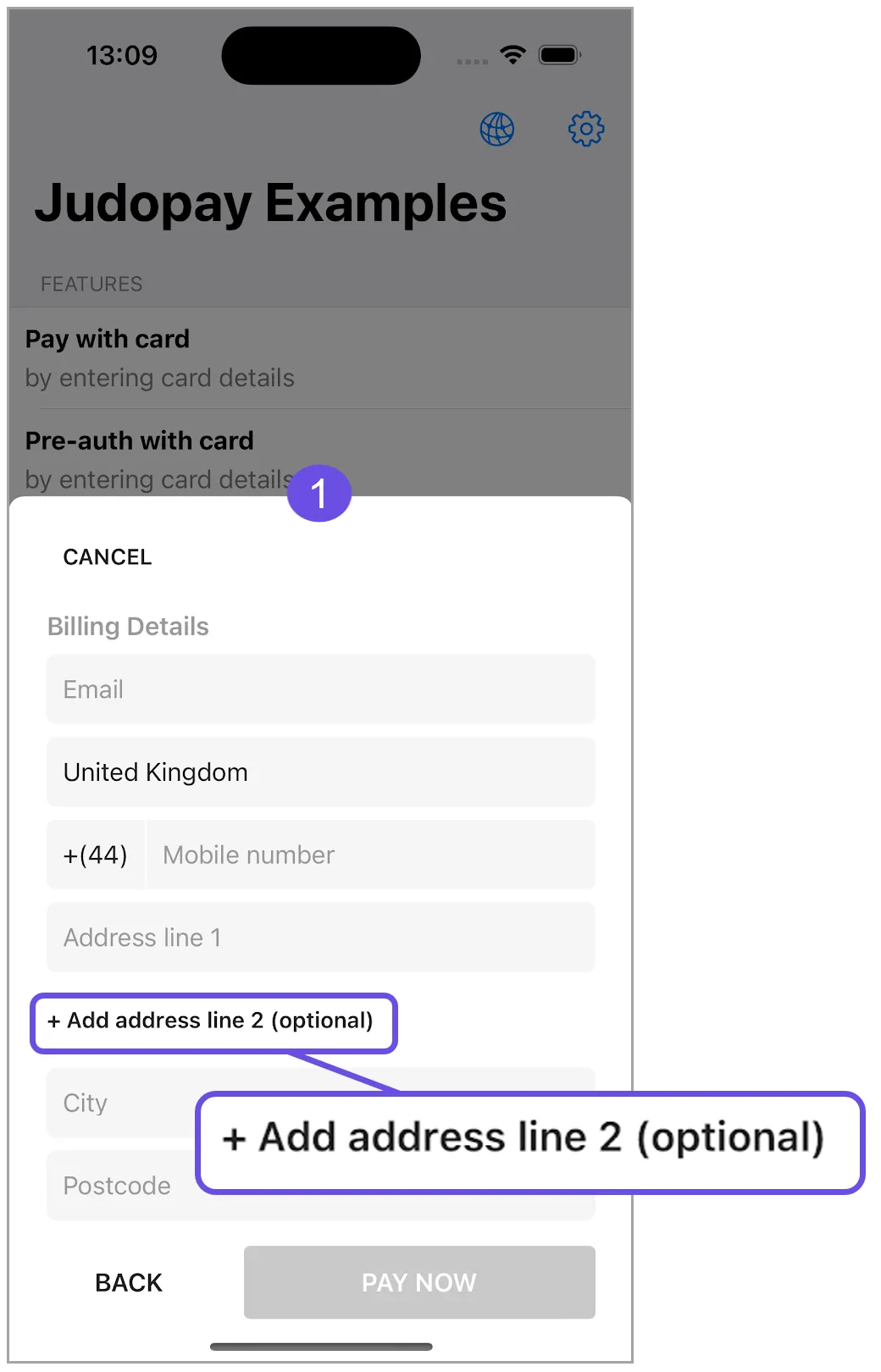The height and width of the screenshot is (1372, 881).
Task: Tap CANCEL to close billing details
Action: point(108,557)
